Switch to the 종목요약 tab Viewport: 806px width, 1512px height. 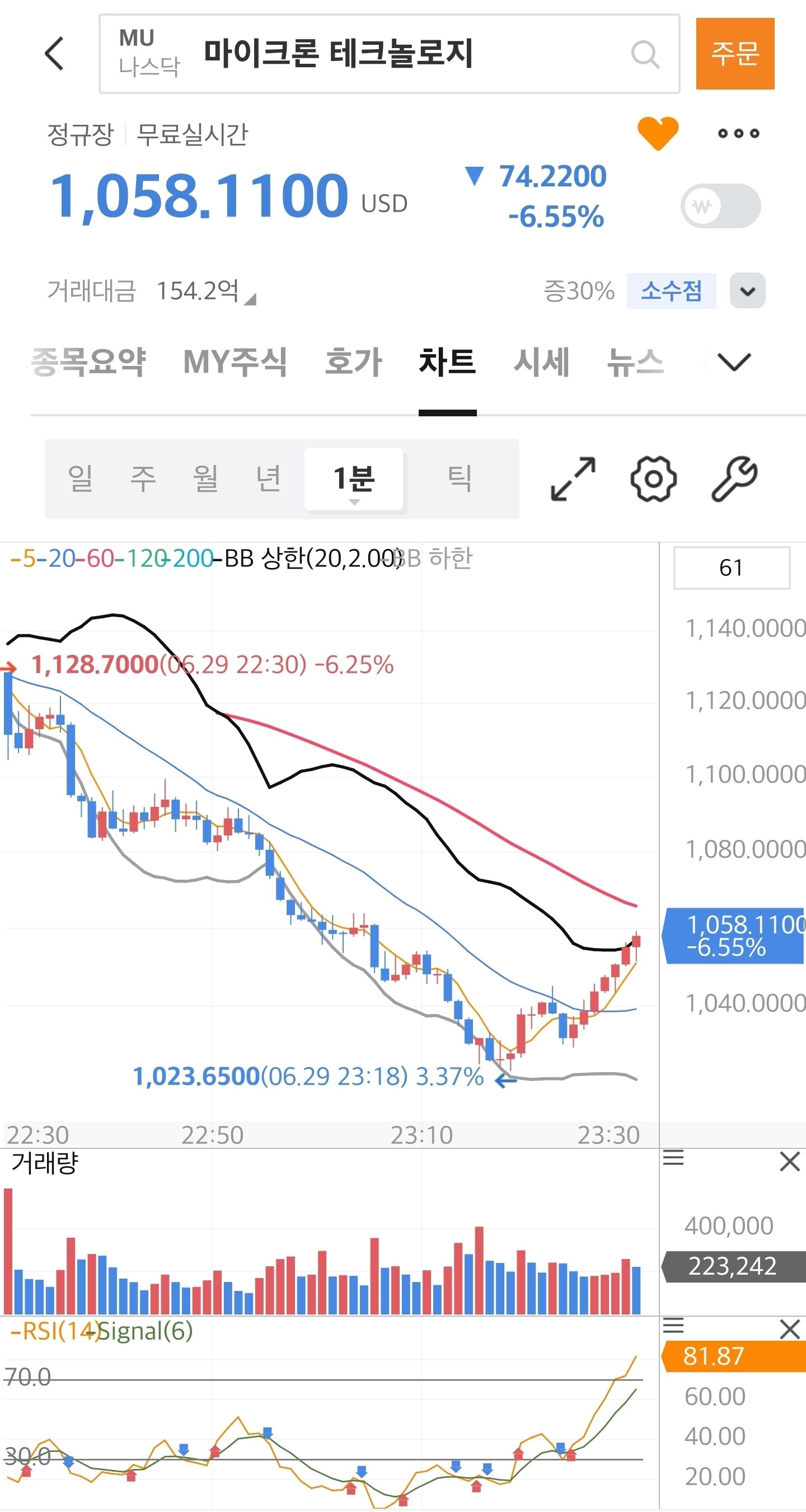pos(88,361)
